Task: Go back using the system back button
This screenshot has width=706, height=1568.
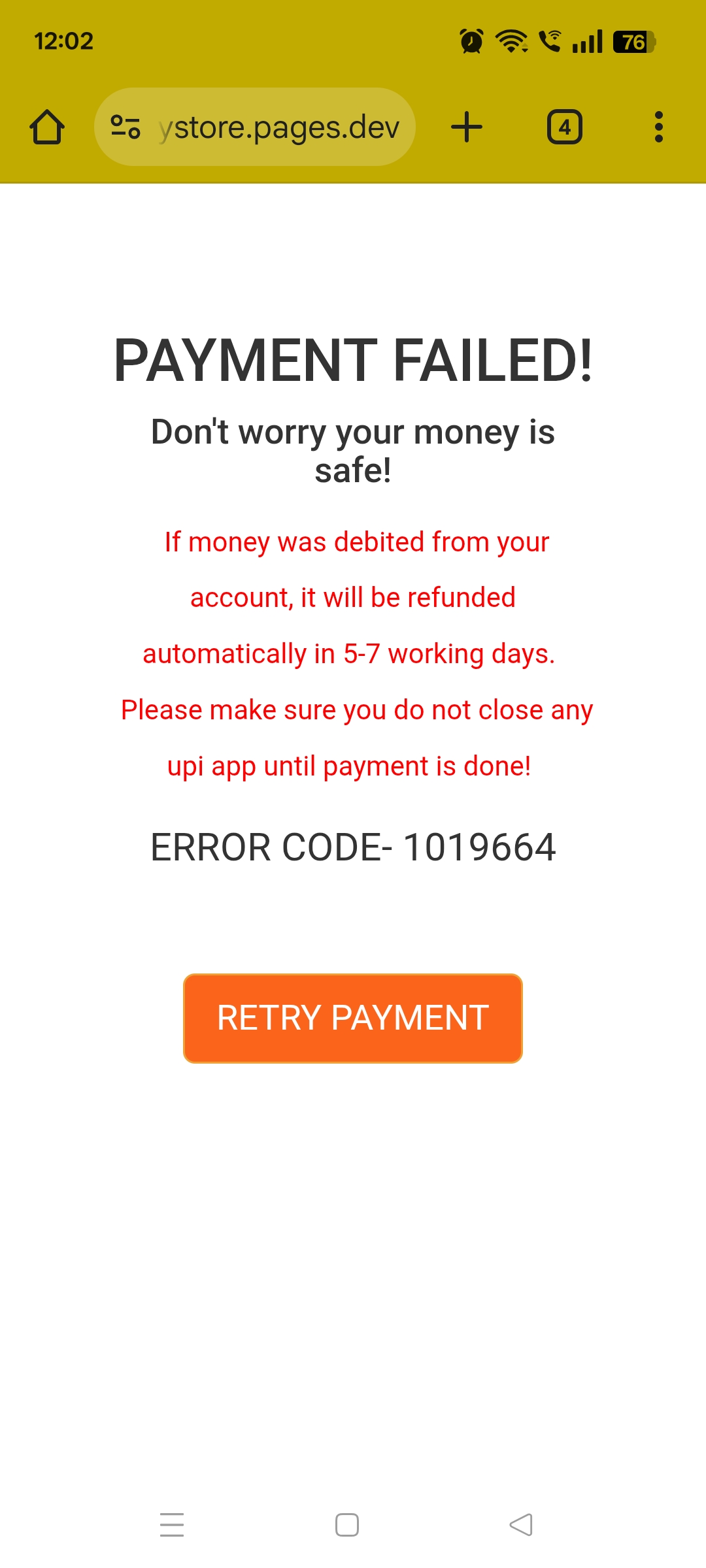Action: [x=521, y=1525]
